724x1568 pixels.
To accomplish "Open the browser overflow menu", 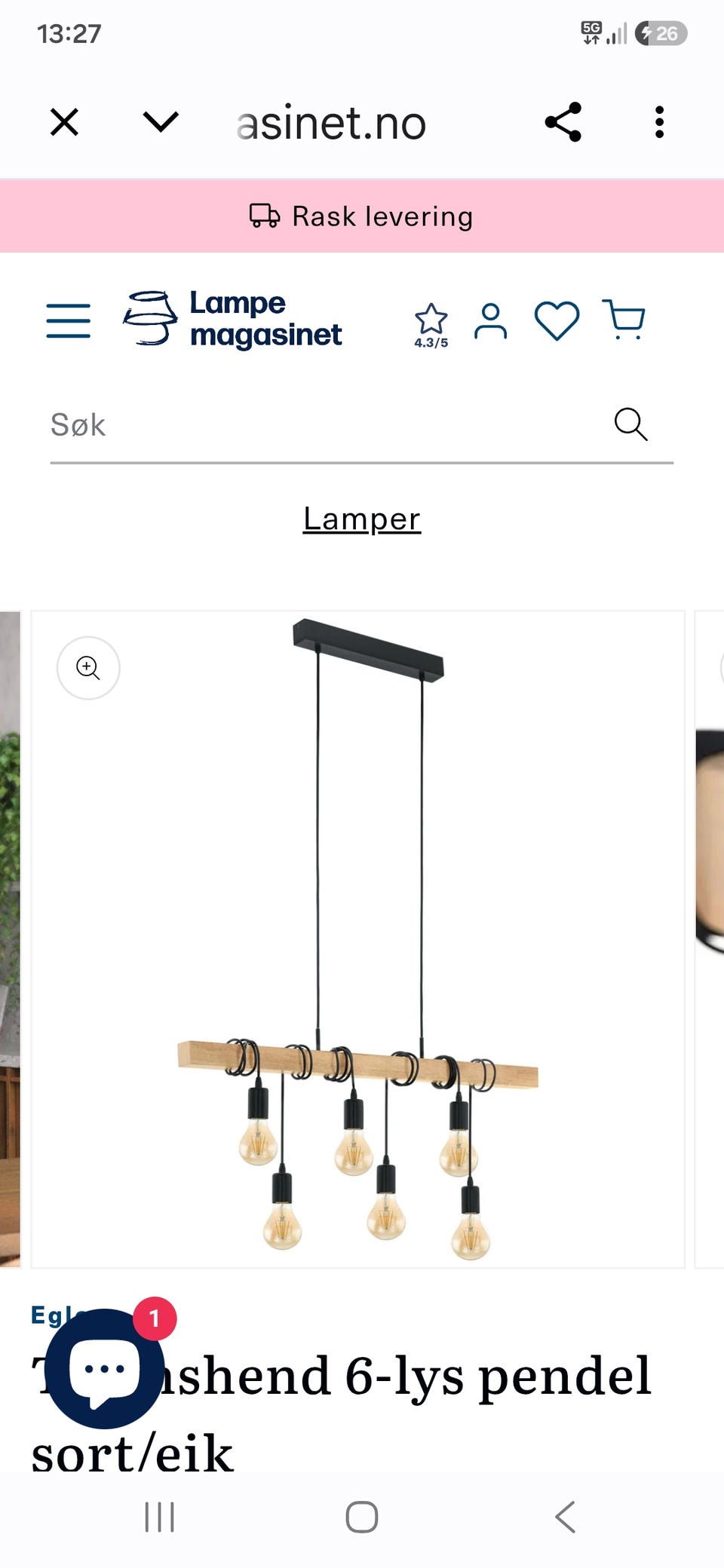I will (x=659, y=122).
